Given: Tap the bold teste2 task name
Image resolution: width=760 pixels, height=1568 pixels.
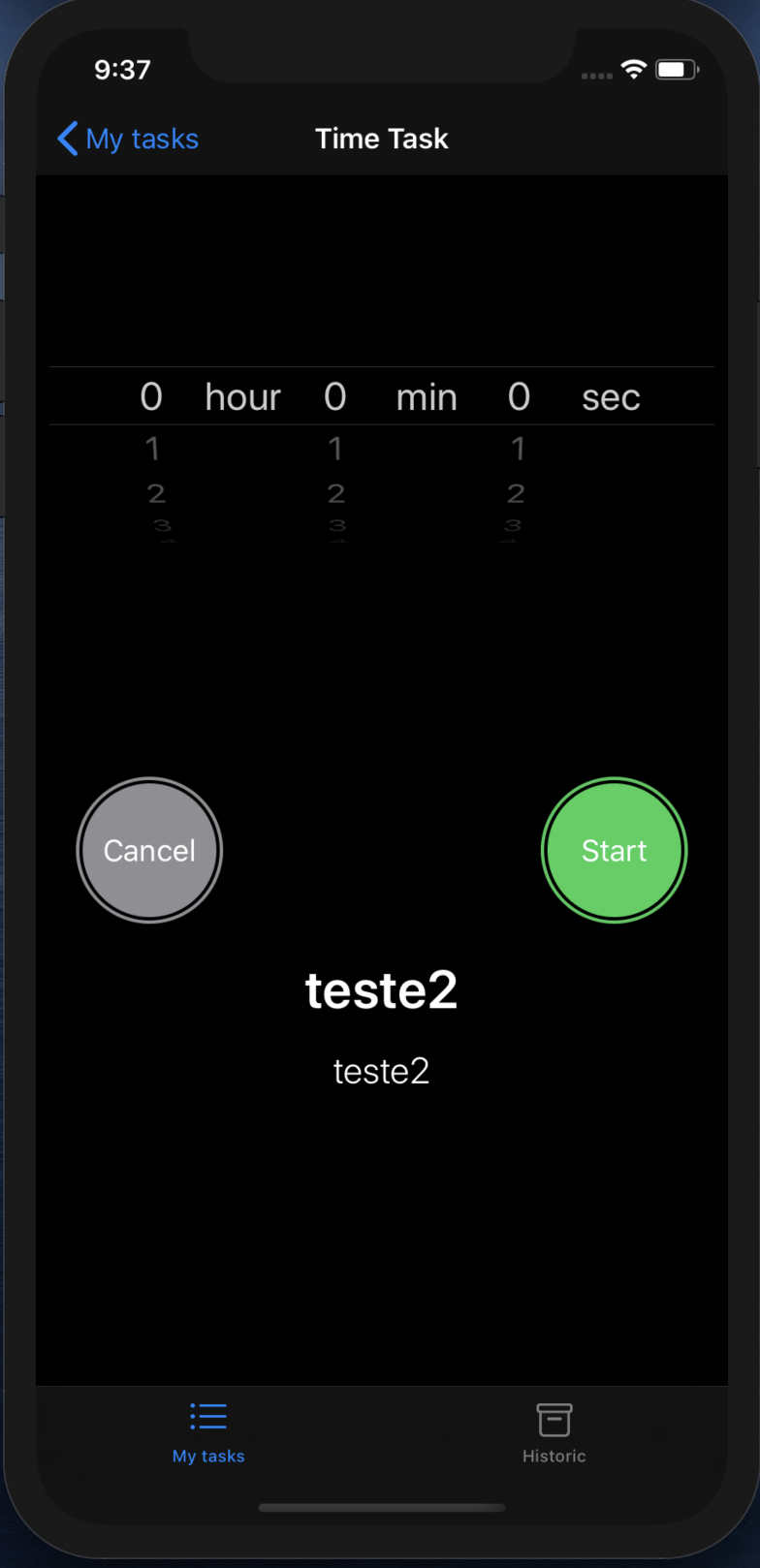Looking at the screenshot, I should [x=381, y=989].
